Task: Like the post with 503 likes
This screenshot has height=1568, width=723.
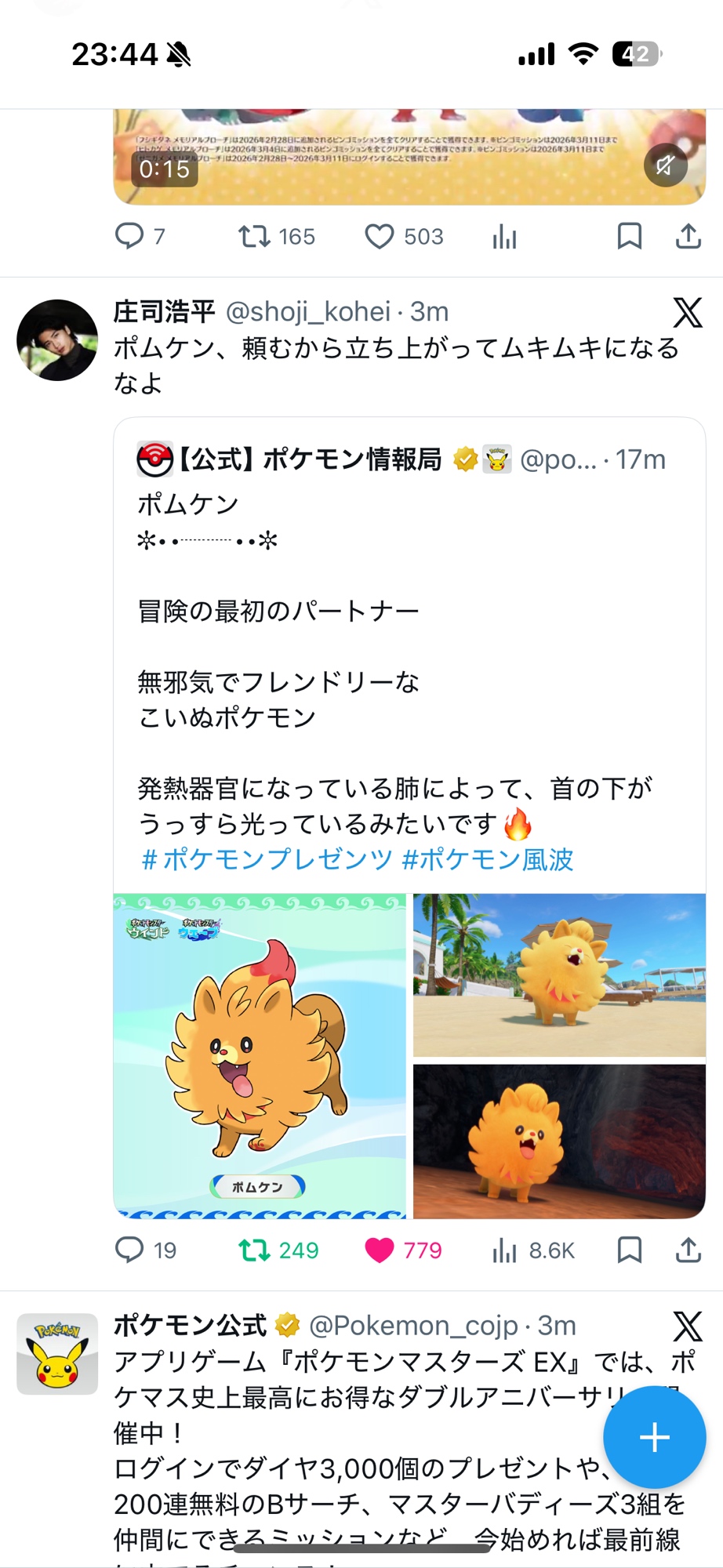Action: [x=380, y=236]
